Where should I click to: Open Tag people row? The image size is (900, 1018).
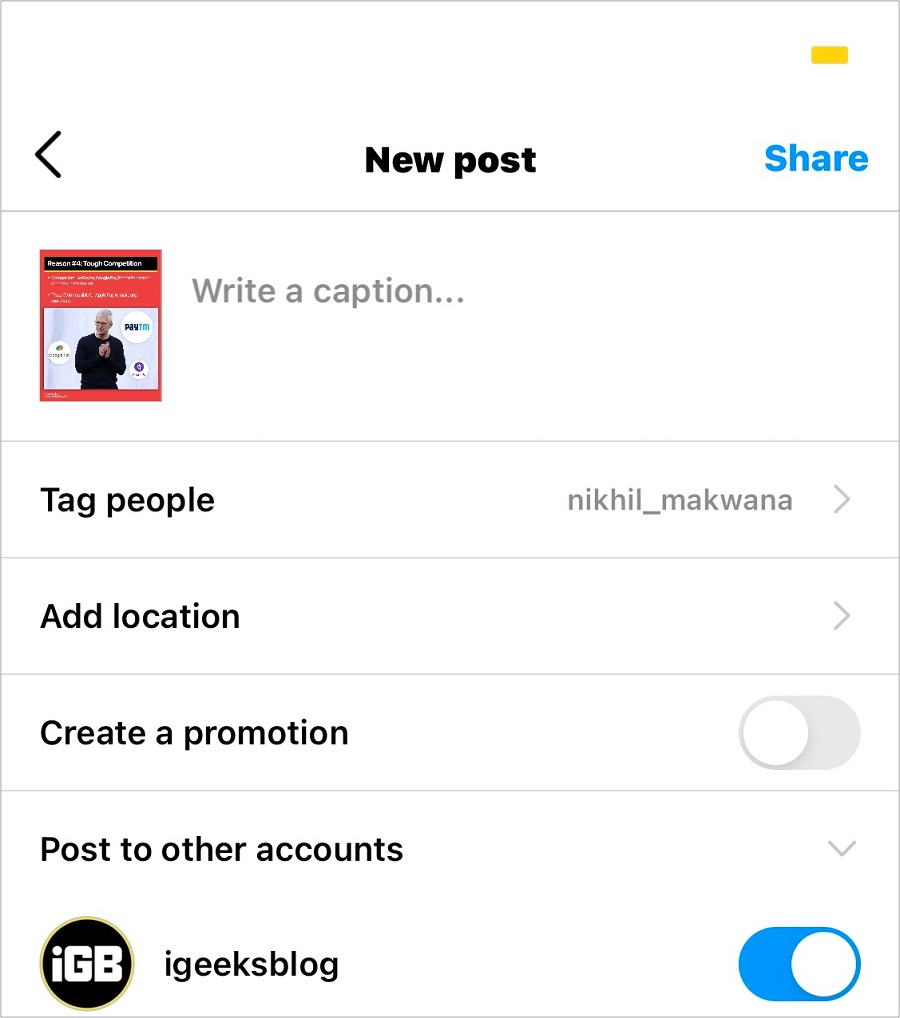click(448, 500)
